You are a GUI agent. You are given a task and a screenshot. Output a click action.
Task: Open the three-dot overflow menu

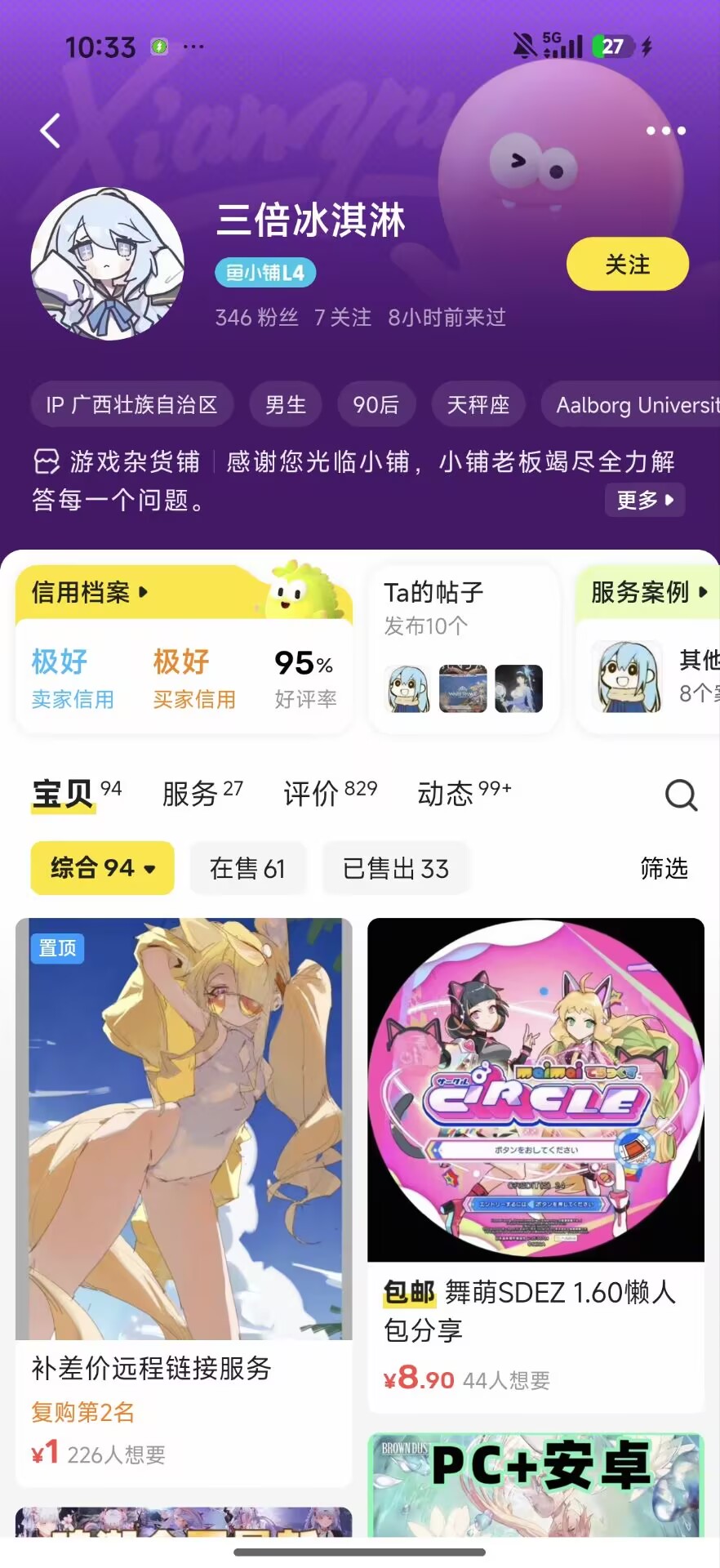click(665, 131)
